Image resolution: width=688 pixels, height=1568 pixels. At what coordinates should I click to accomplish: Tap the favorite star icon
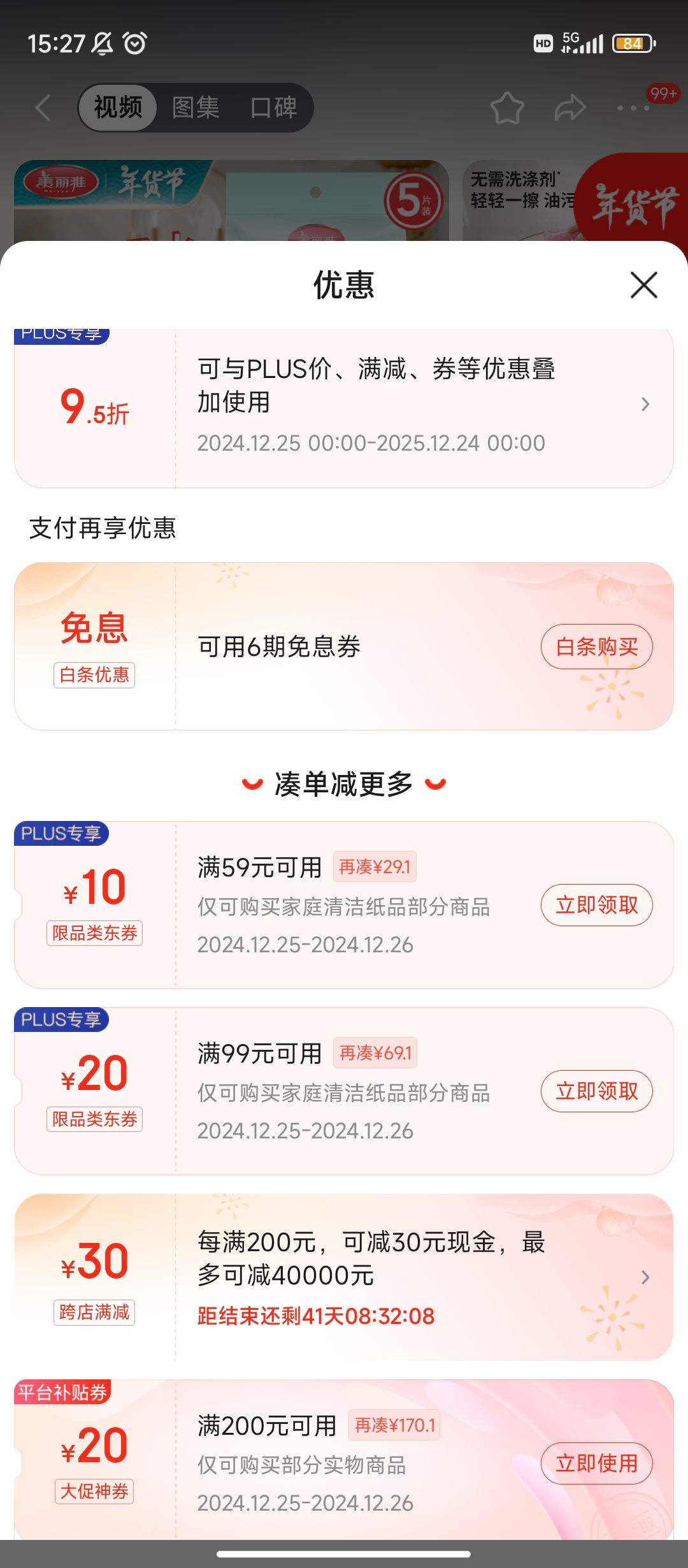tap(506, 108)
